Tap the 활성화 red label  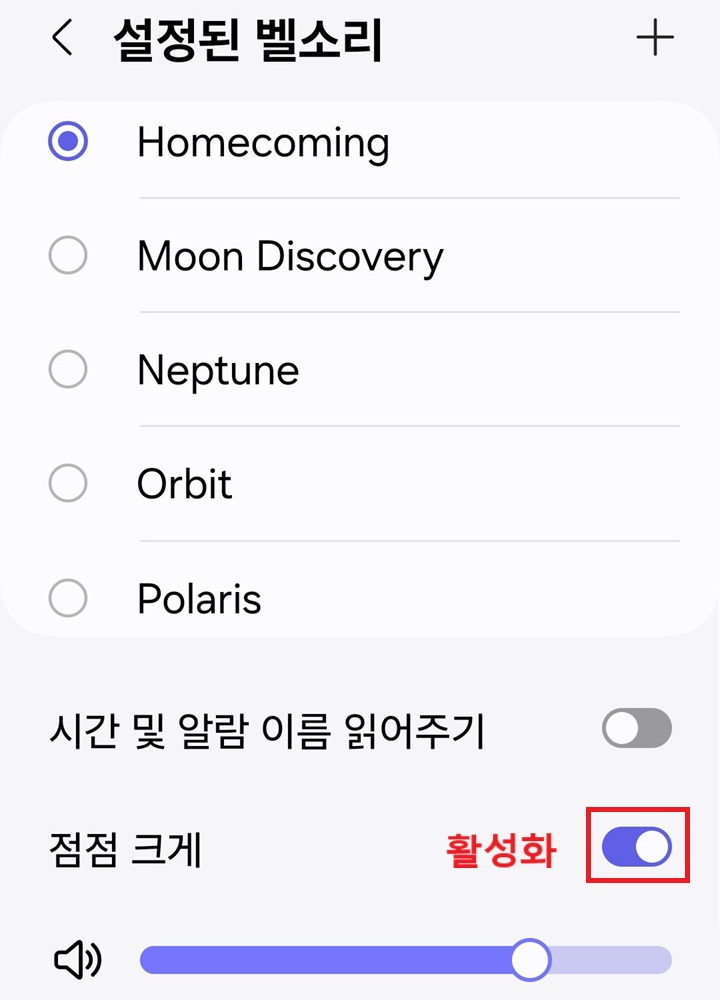(x=503, y=849)
